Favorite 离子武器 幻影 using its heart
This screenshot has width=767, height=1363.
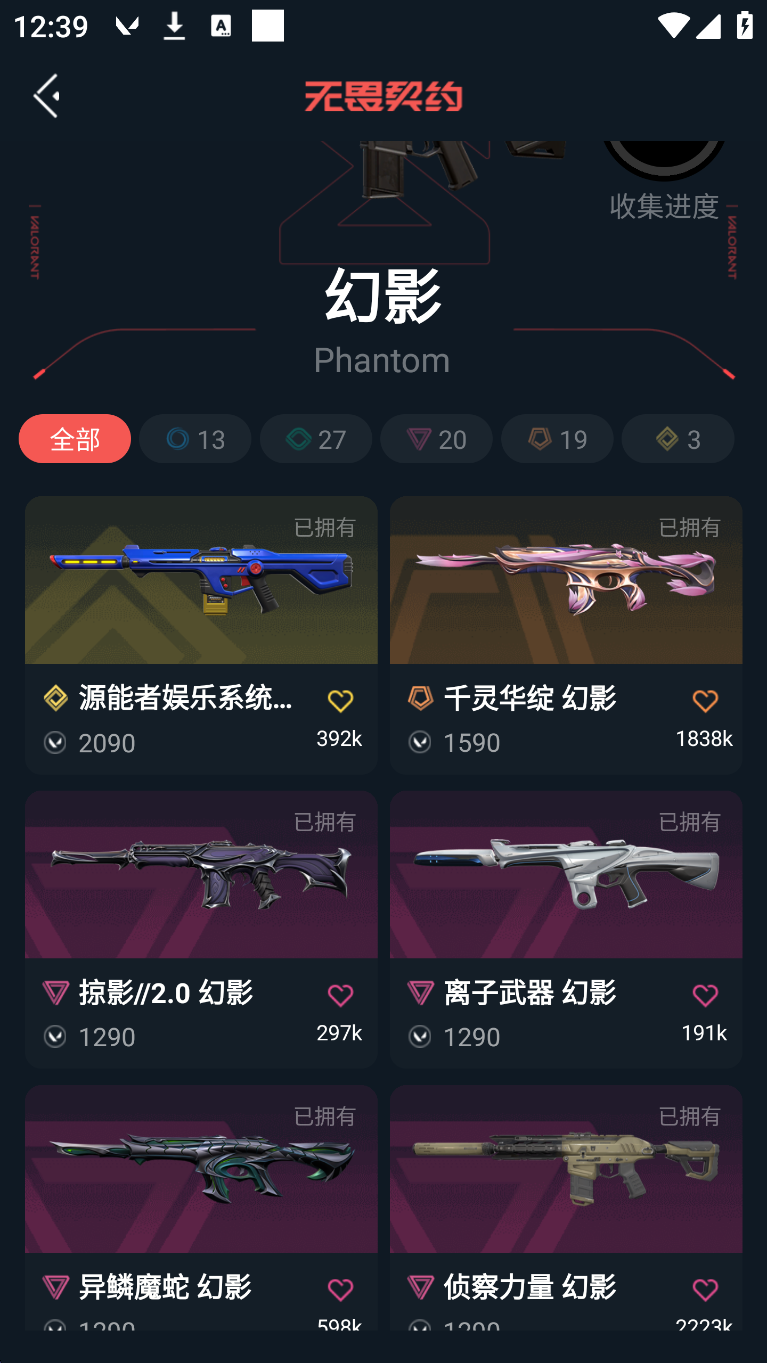[705, 995]
